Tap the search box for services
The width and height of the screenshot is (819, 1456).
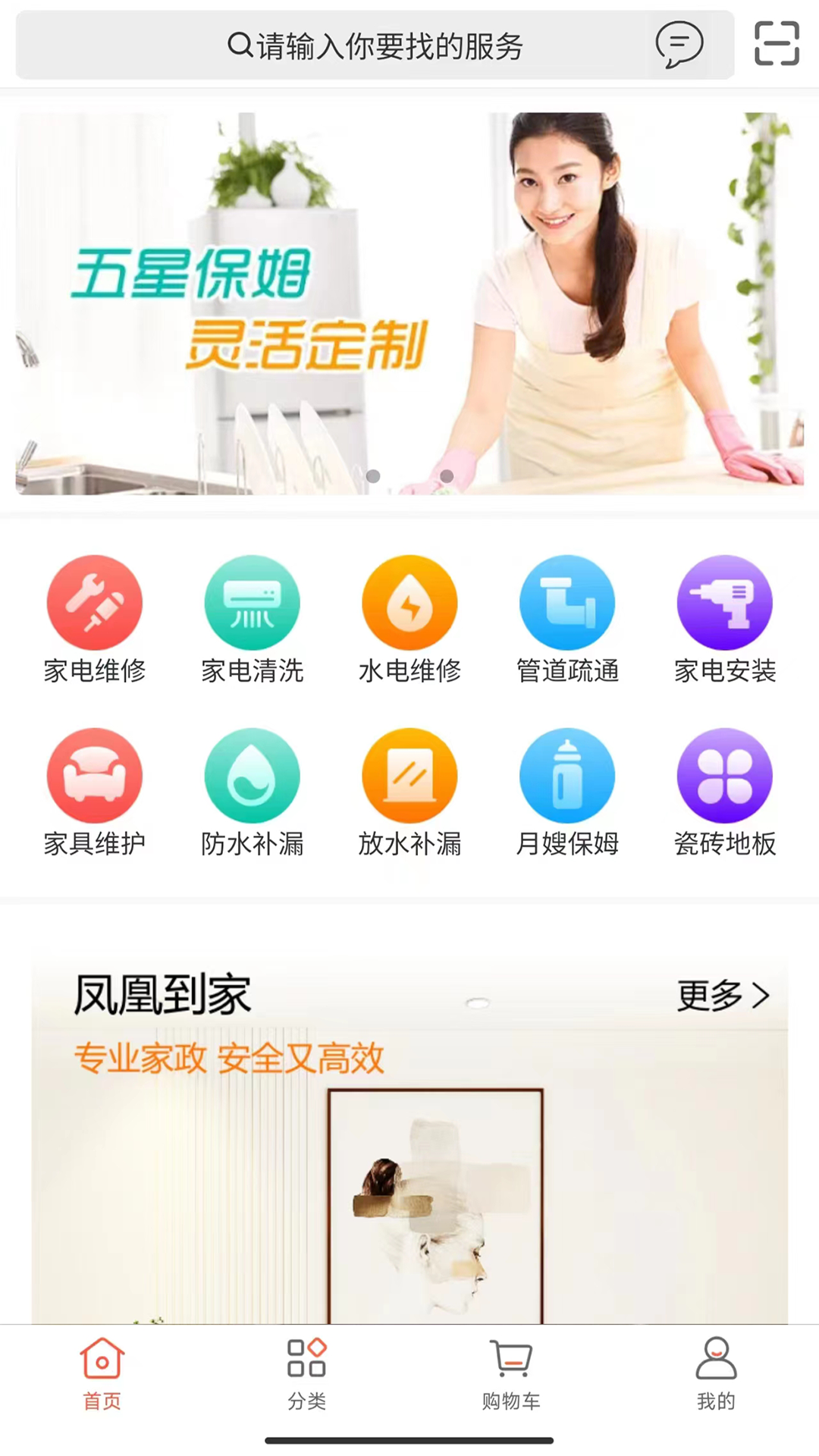click(375, 46)
